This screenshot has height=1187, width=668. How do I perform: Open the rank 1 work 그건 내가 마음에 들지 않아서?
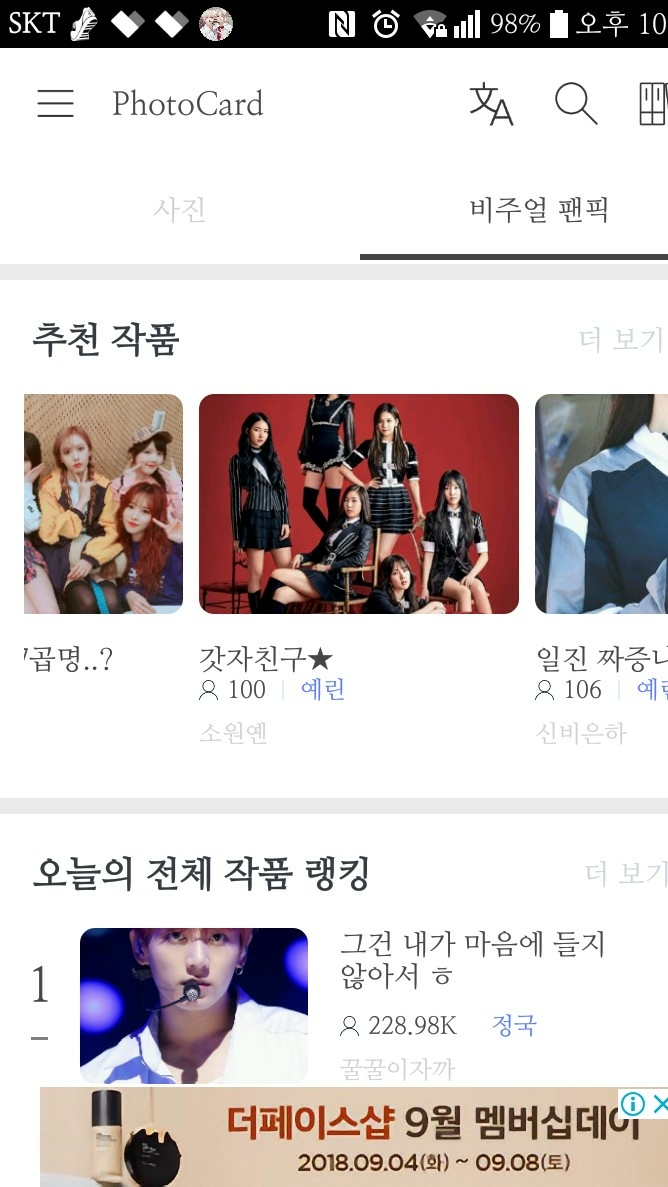pyautogui.click(x=472, y=958)
